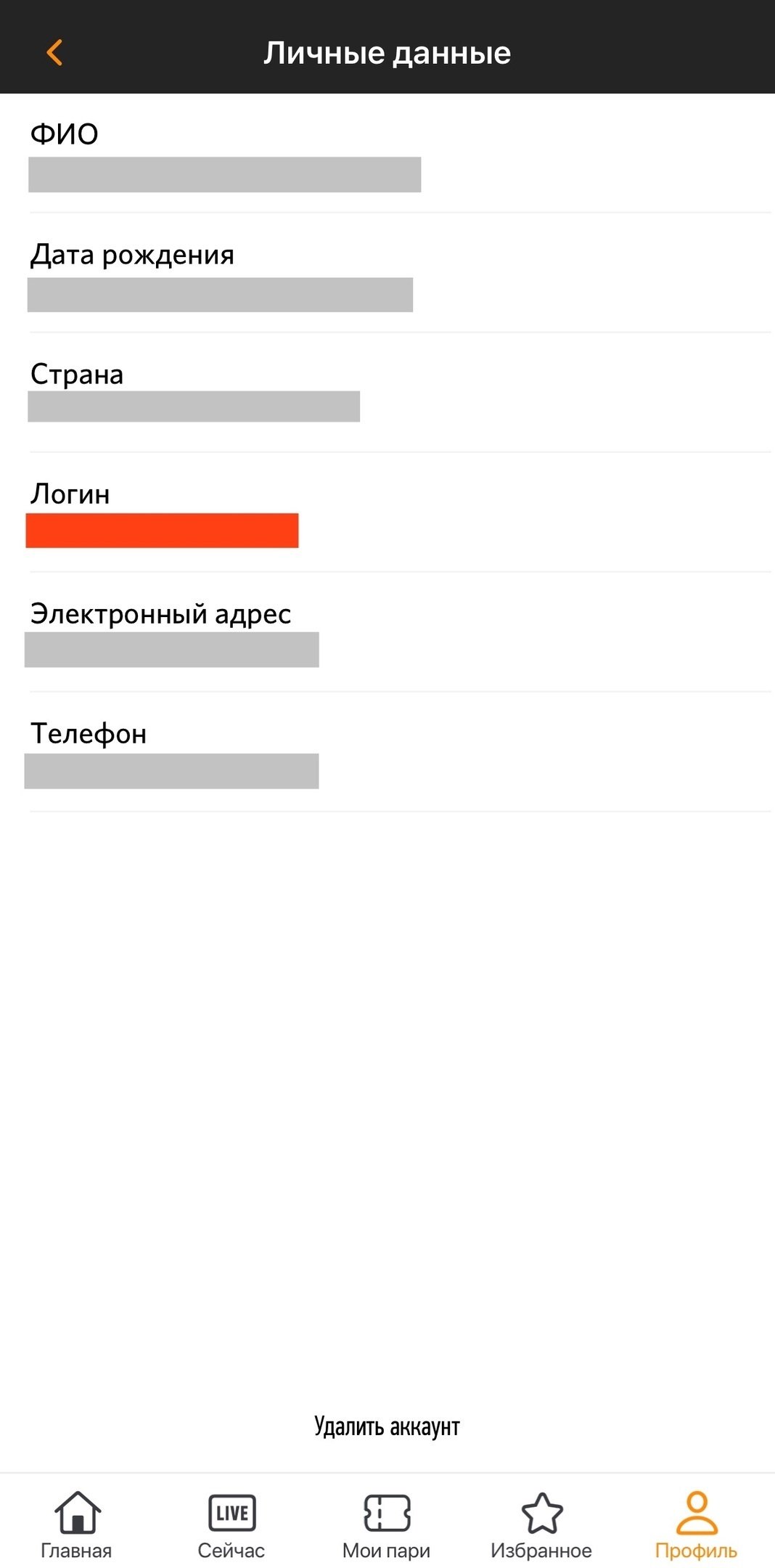Go back using the orange arrow
This screenshot has height=1568, width=775.
(x=54, y=52)
